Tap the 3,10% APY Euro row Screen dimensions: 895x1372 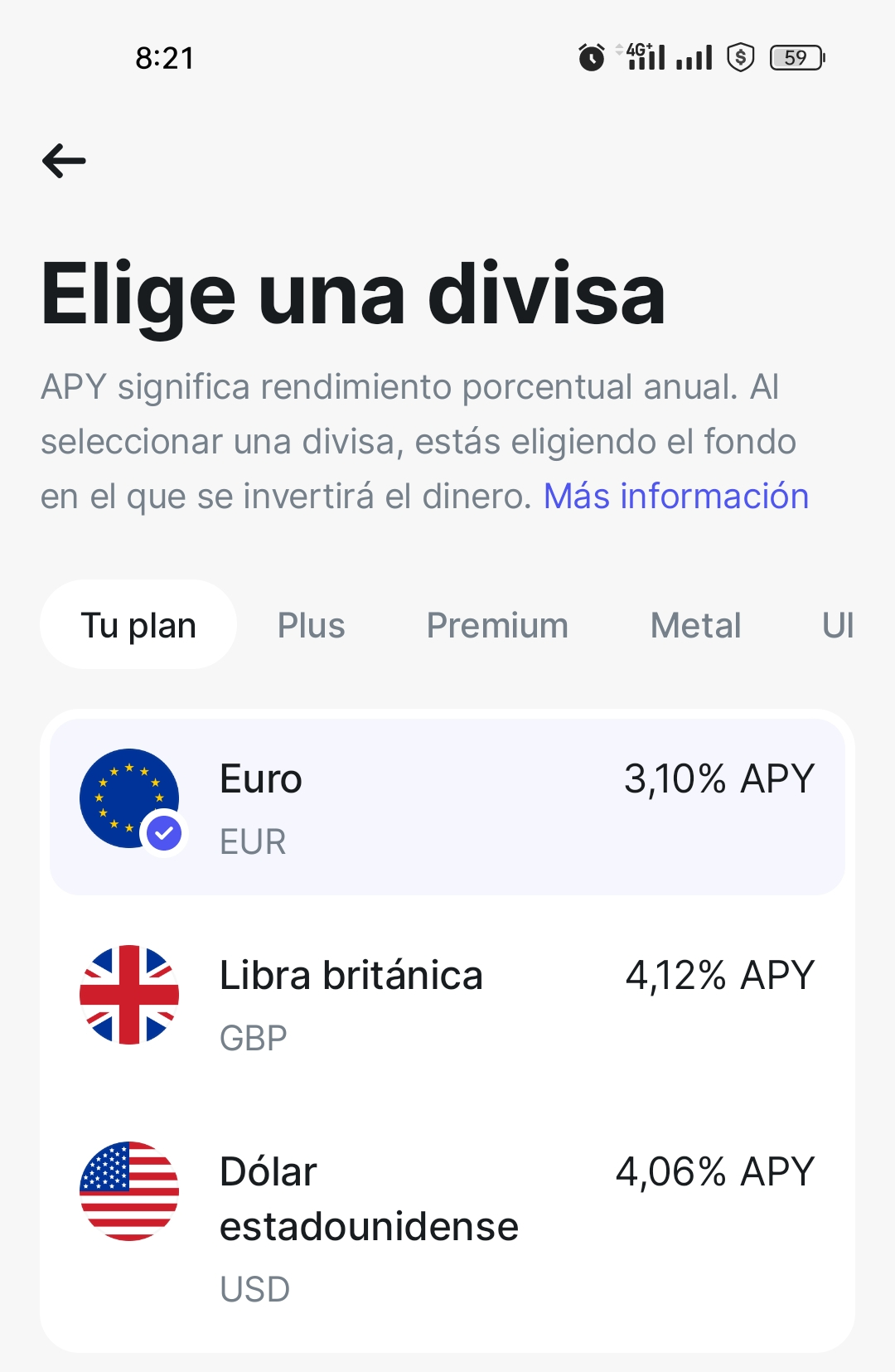click(447, 798)
